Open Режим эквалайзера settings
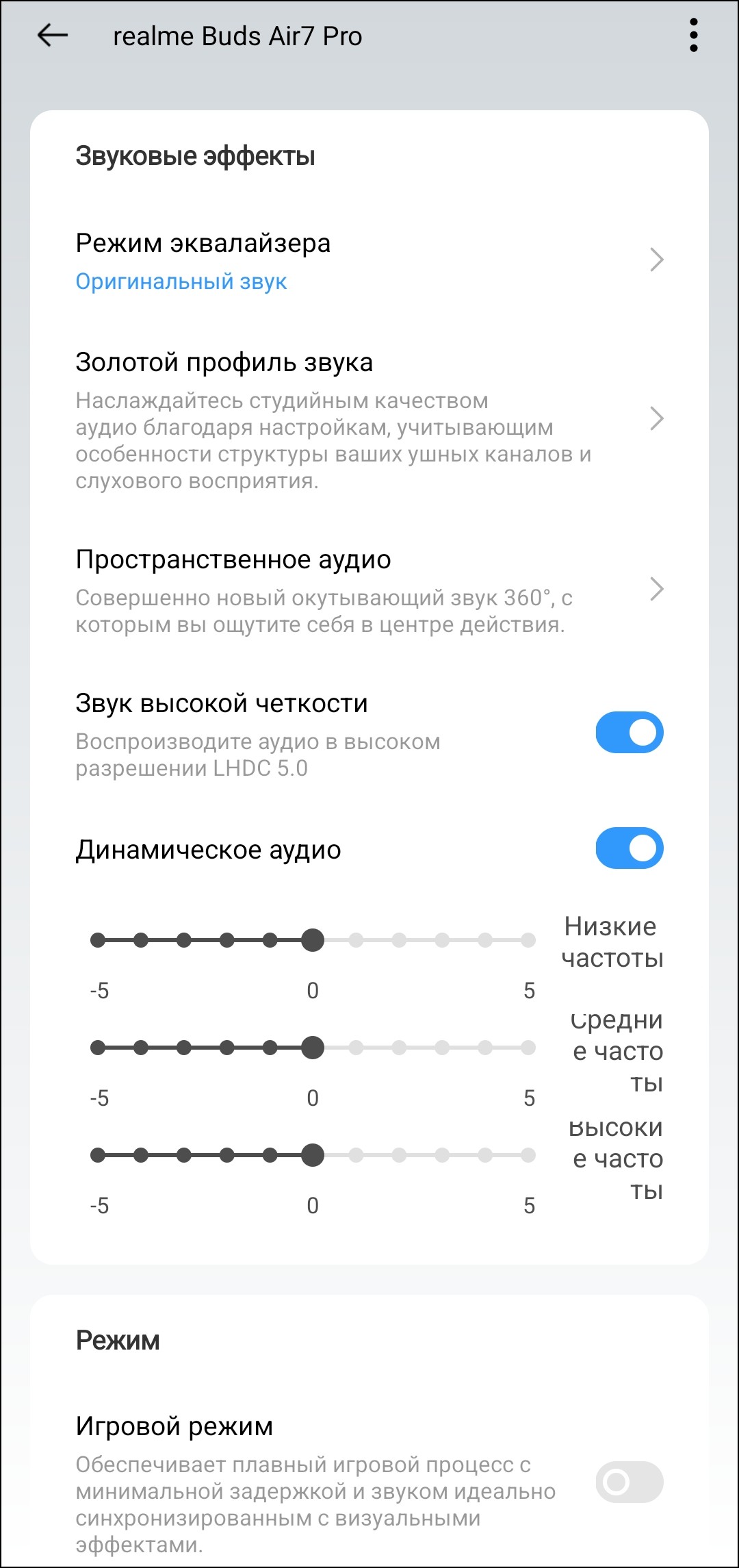739x1568 pixels. click(x=369, y=261)
